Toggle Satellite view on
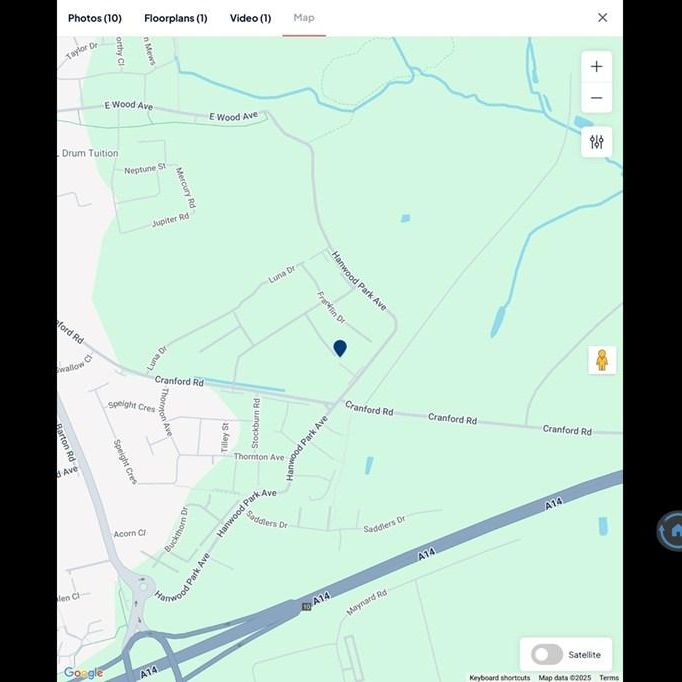Screen dimensions: 682x682 (547, 654)
